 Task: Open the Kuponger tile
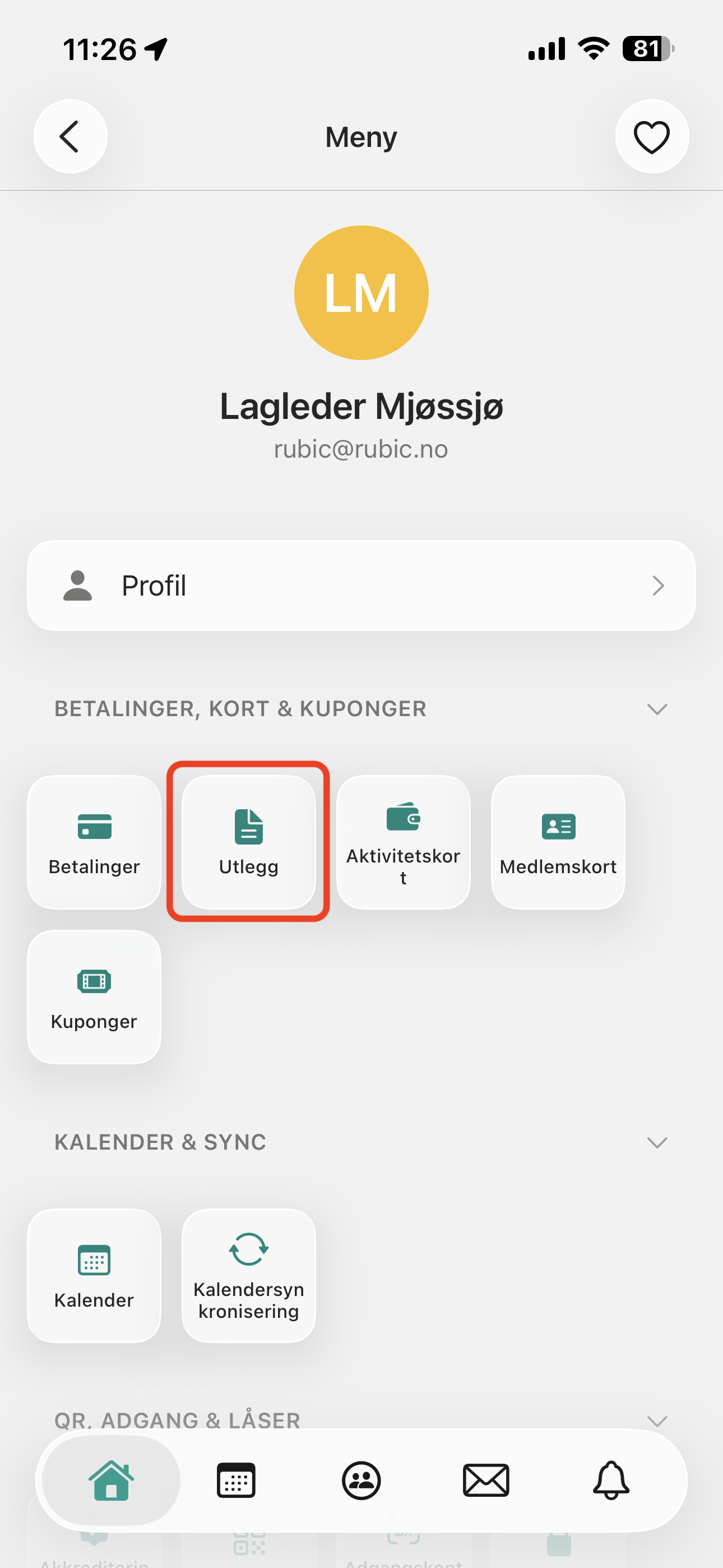point(94,997)
